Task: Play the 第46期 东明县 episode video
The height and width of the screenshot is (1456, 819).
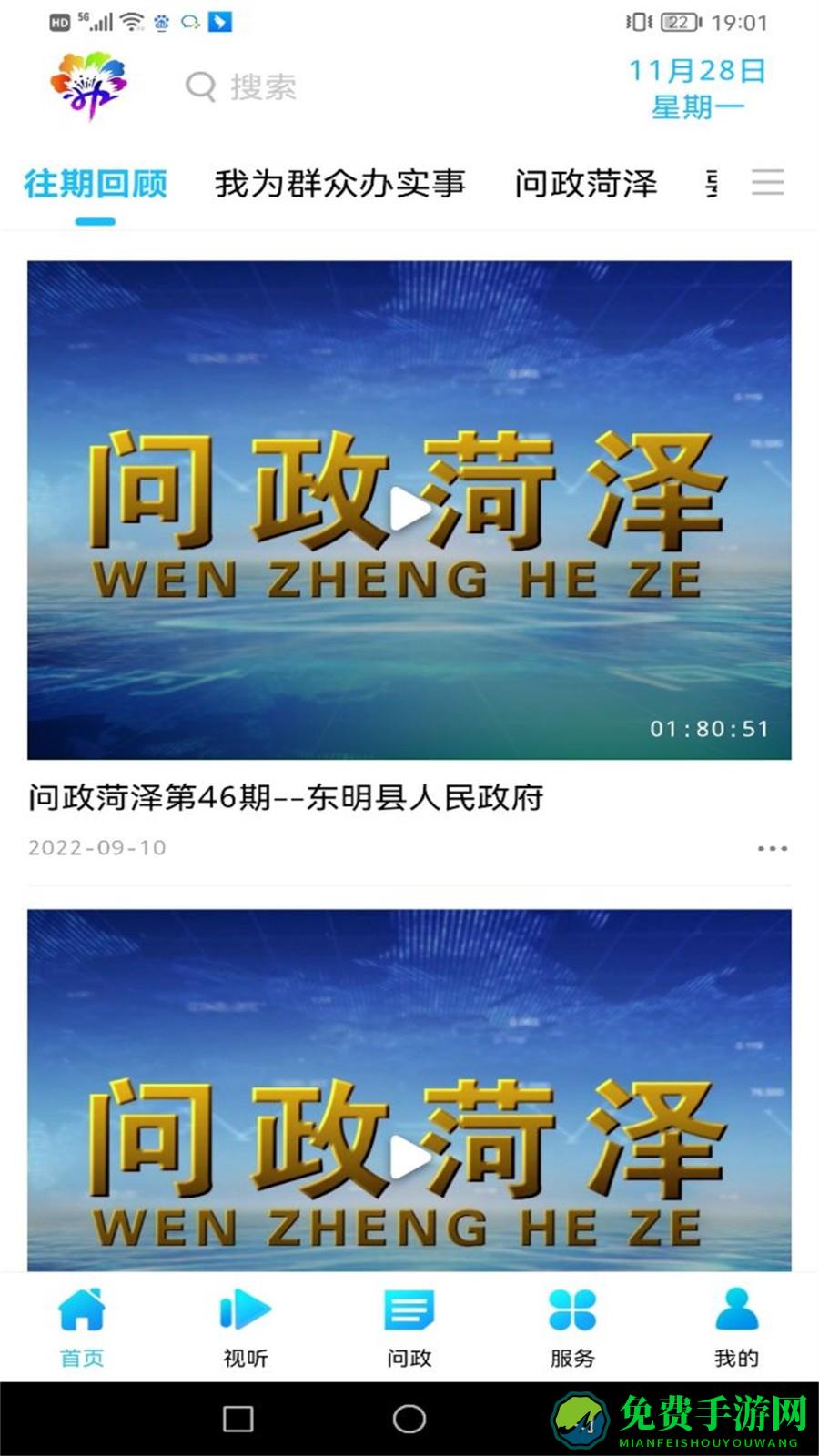Action: coord(411,511)
